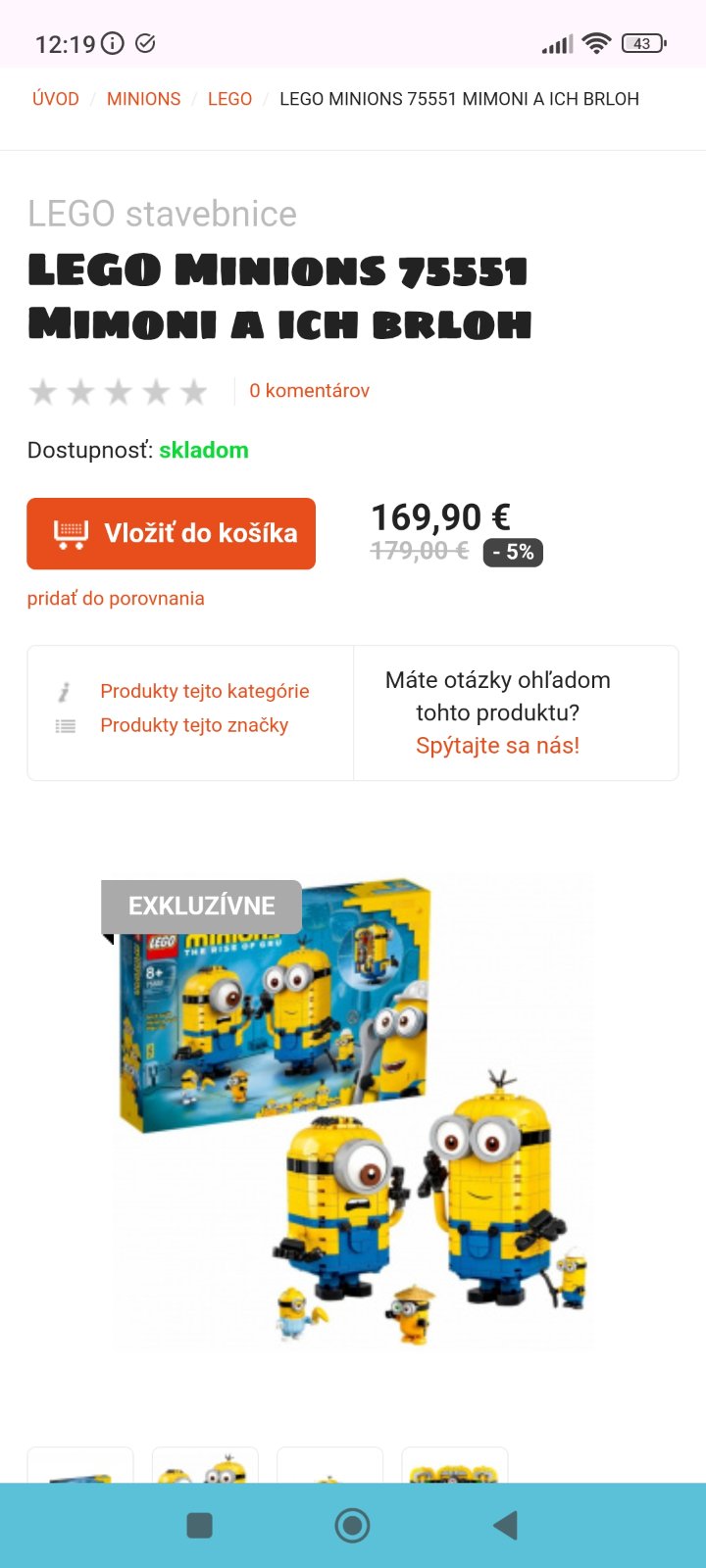Tap pridať do porovnania link

pyautogui.click(x=116, y=599)
